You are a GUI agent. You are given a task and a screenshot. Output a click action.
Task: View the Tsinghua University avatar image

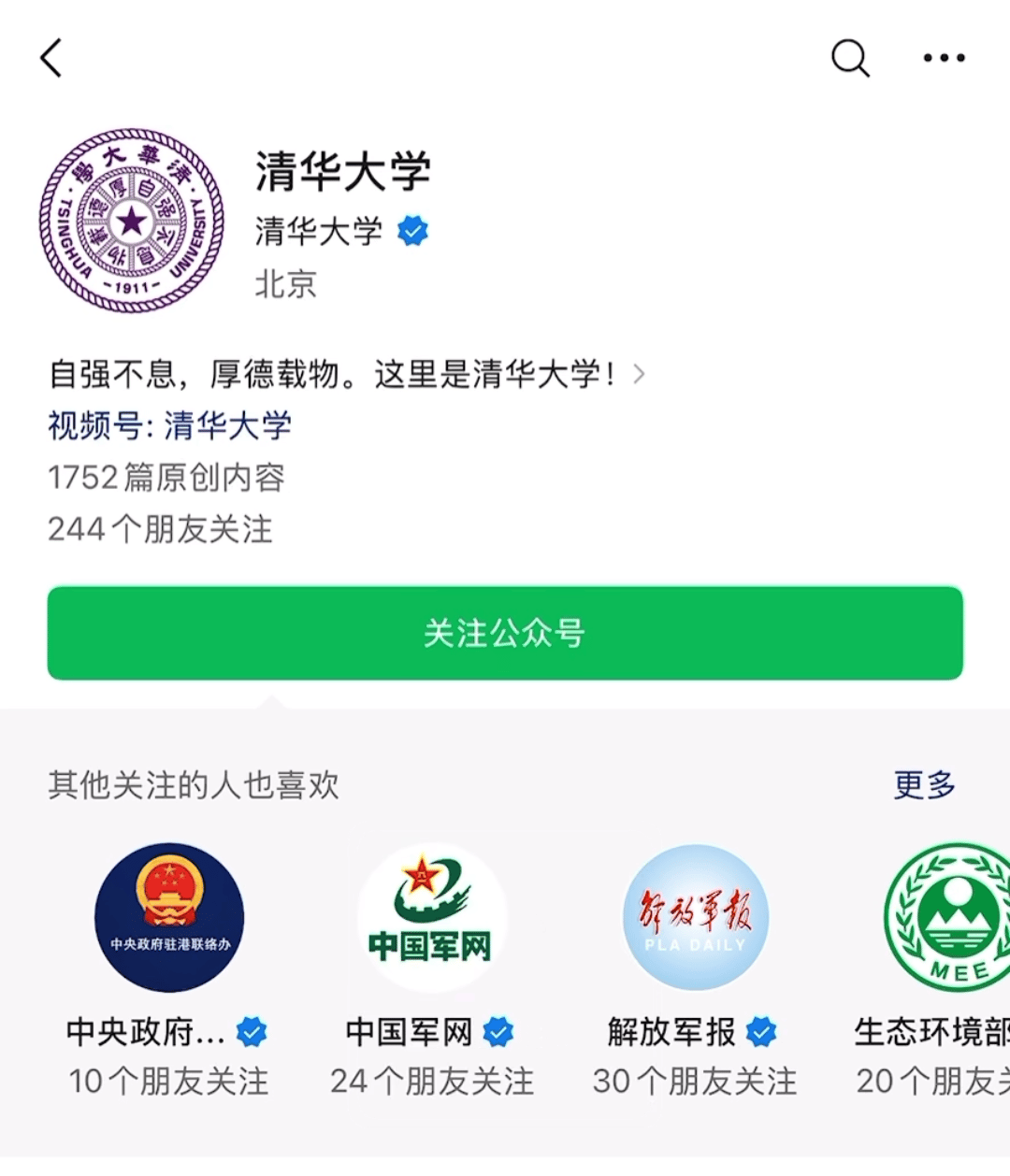pyautogui.click(x=132, y=221)
